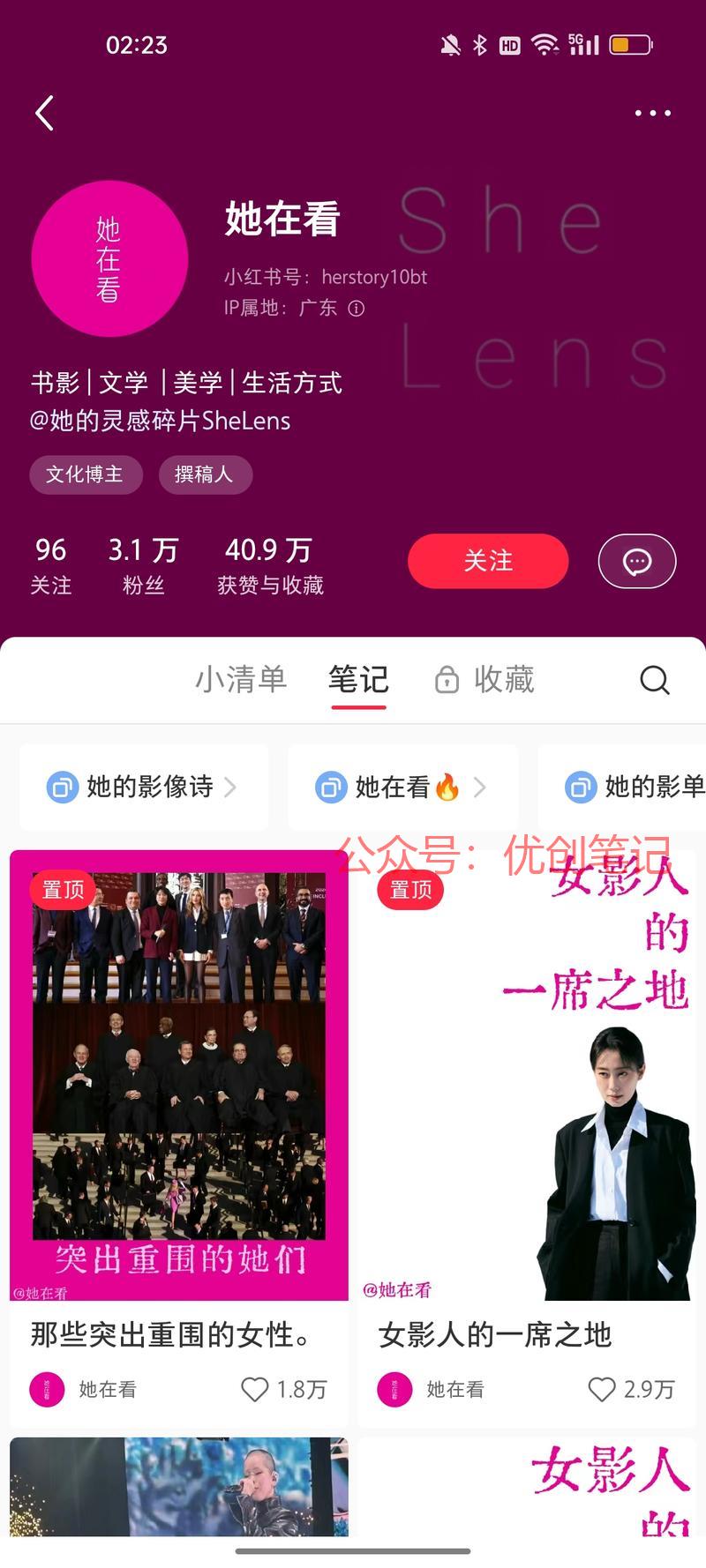Open the 获赞与收藏 stats

pyautogui.click(x=270, y=565)
